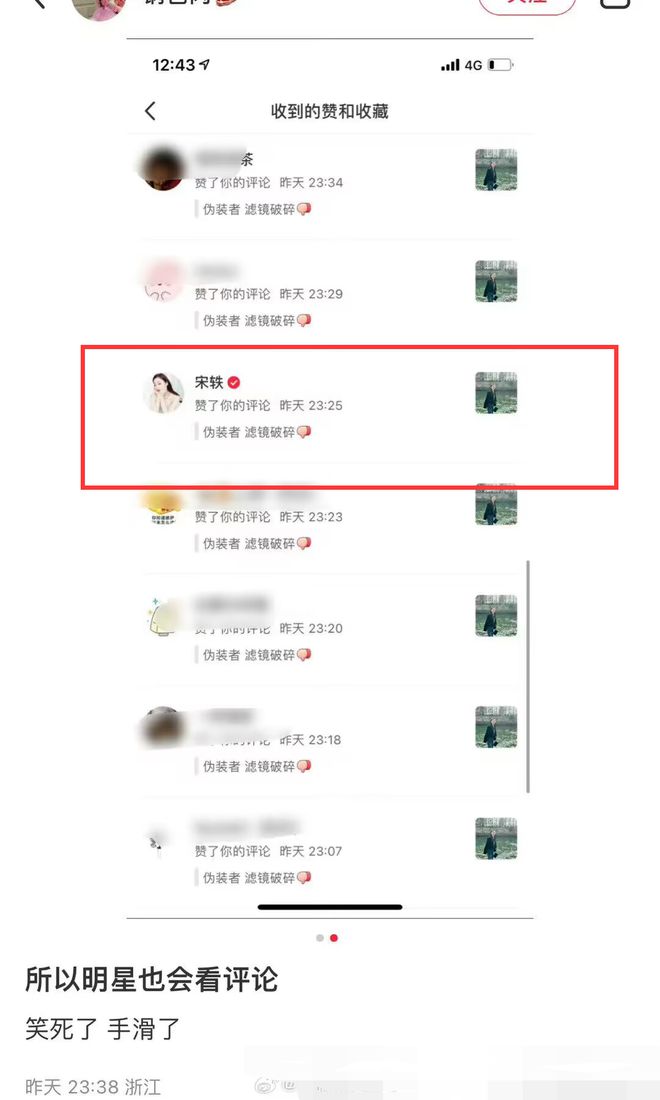The height and width of the screenshot is (1100, 660).
Task: Open the post's screenshot image full screen
Action: [330, 480]
